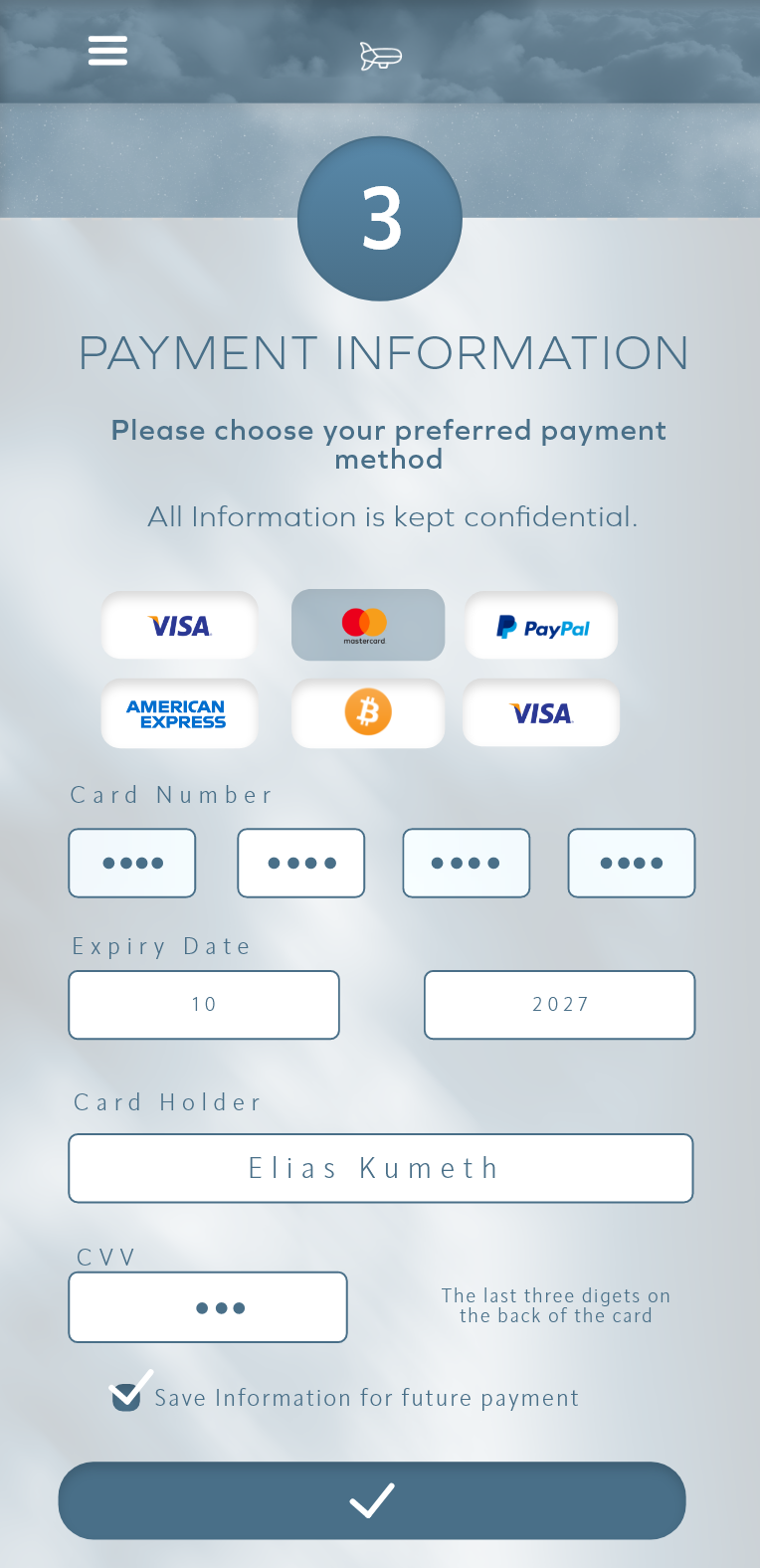The width and height of the screenshot is (760, 1568).
Task: Edit the expiry year field showing 2027
Action: click(560, 1005)
